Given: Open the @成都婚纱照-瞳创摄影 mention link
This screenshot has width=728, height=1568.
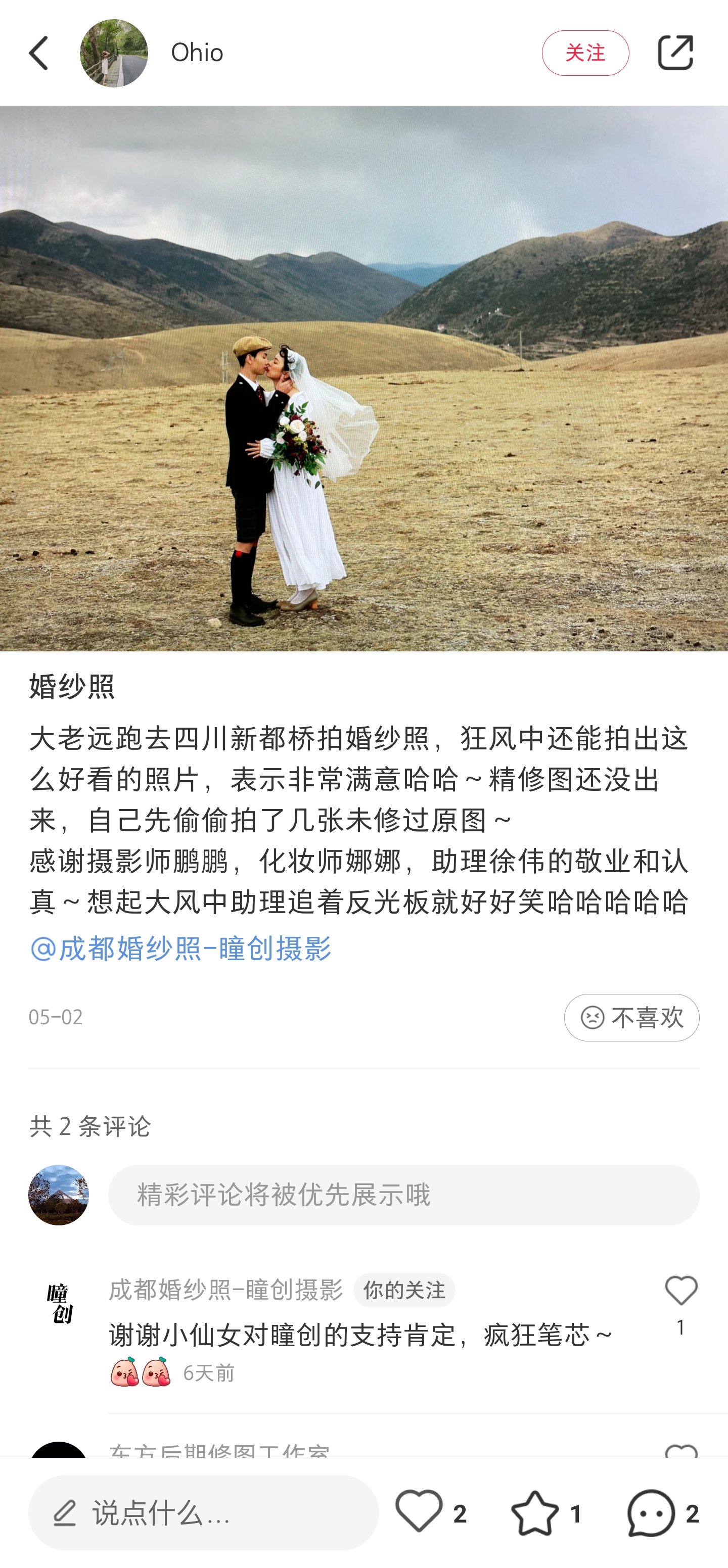Looking at the screenshot, I should click(x=180, y=949).
